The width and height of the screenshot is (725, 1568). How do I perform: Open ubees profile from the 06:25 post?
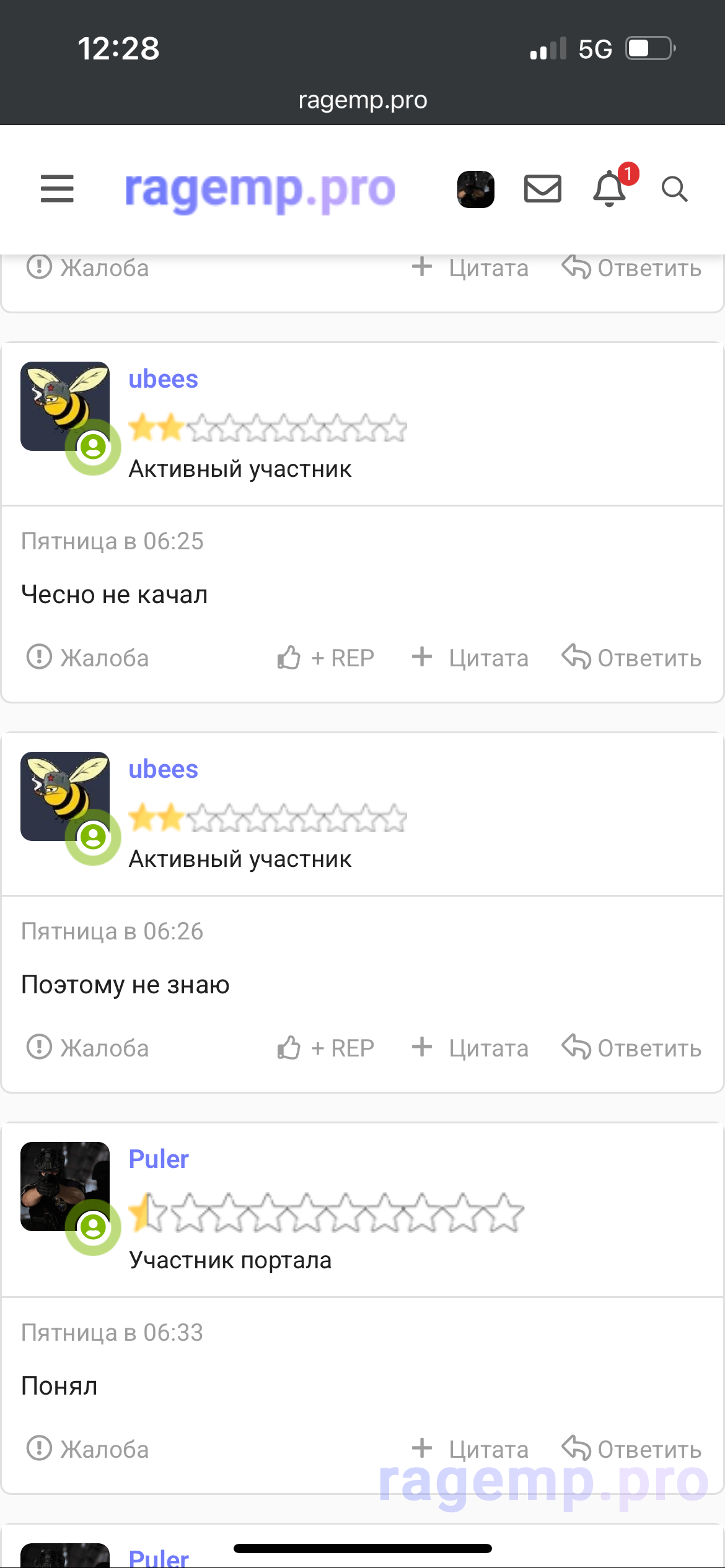pyautogui.click(x=163, y=379)
